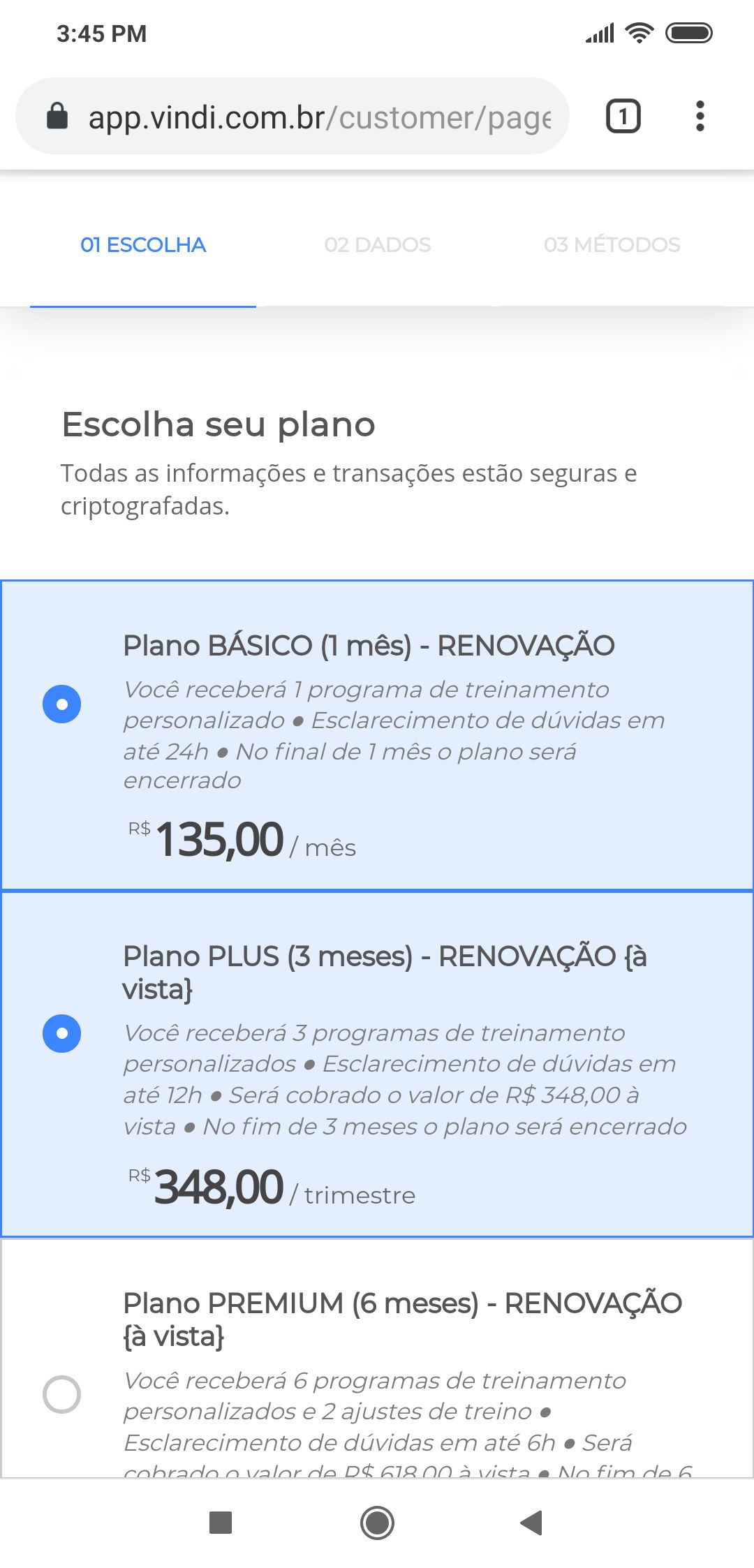Open the browser overflow menu
The width and height of the screenshot is (754, 1568).
point(700,116)
